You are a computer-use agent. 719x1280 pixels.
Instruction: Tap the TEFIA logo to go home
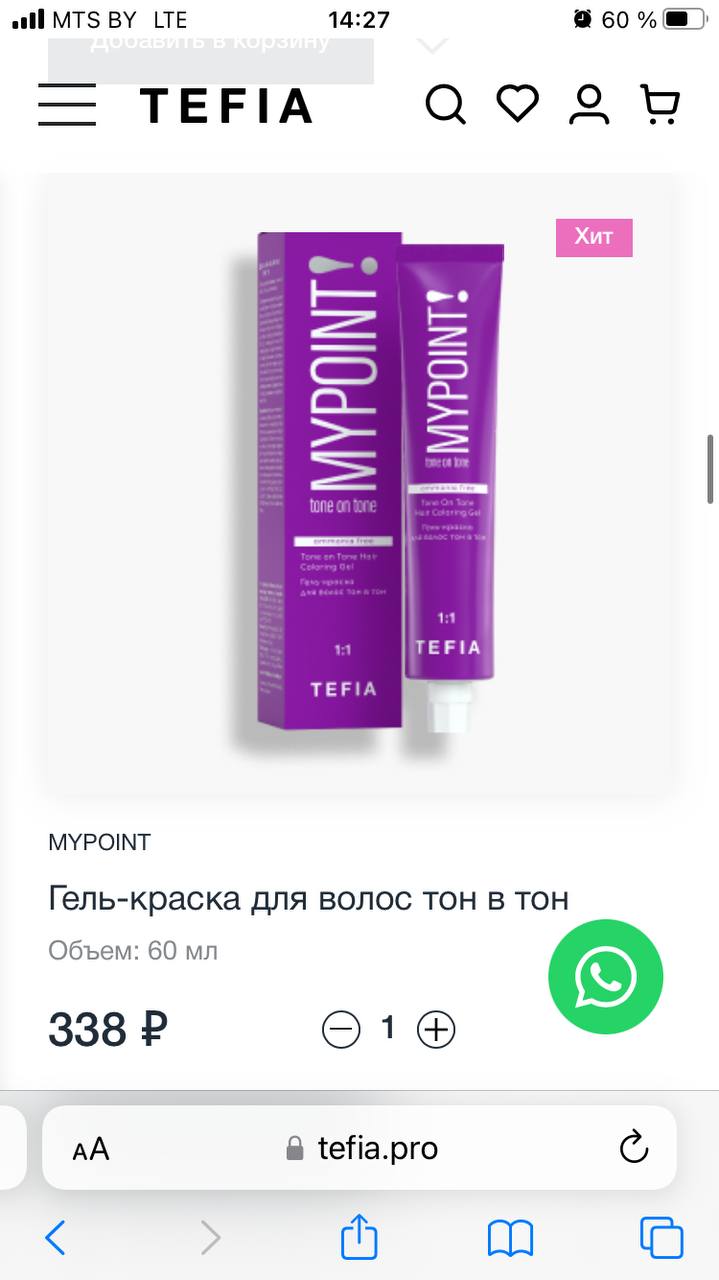tap(226, 105)
